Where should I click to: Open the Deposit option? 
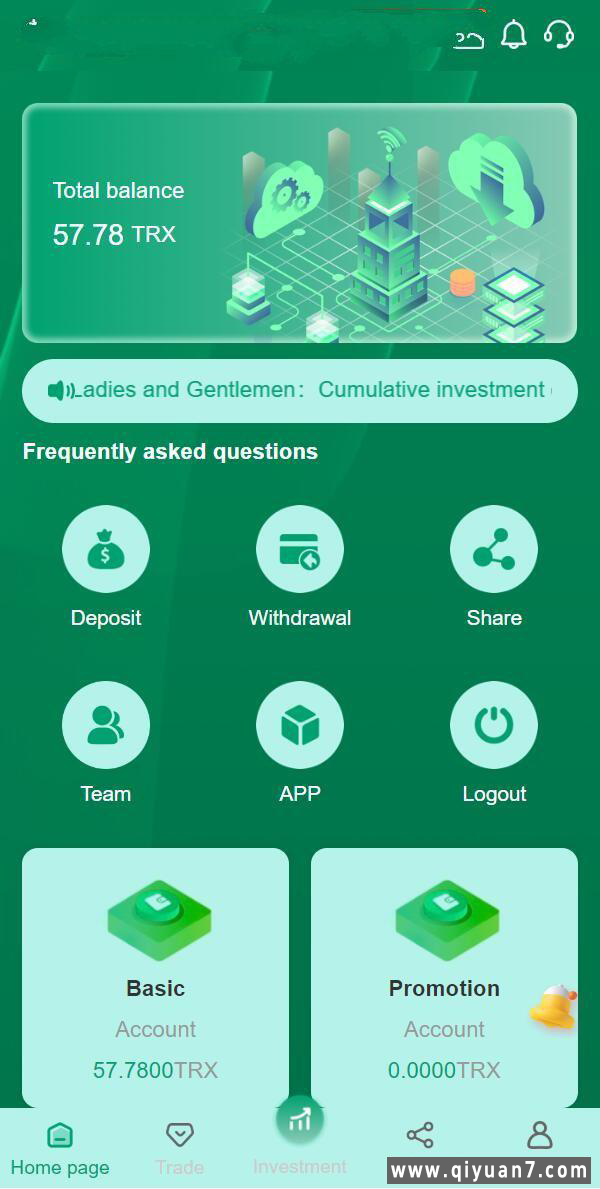(106, 550)
